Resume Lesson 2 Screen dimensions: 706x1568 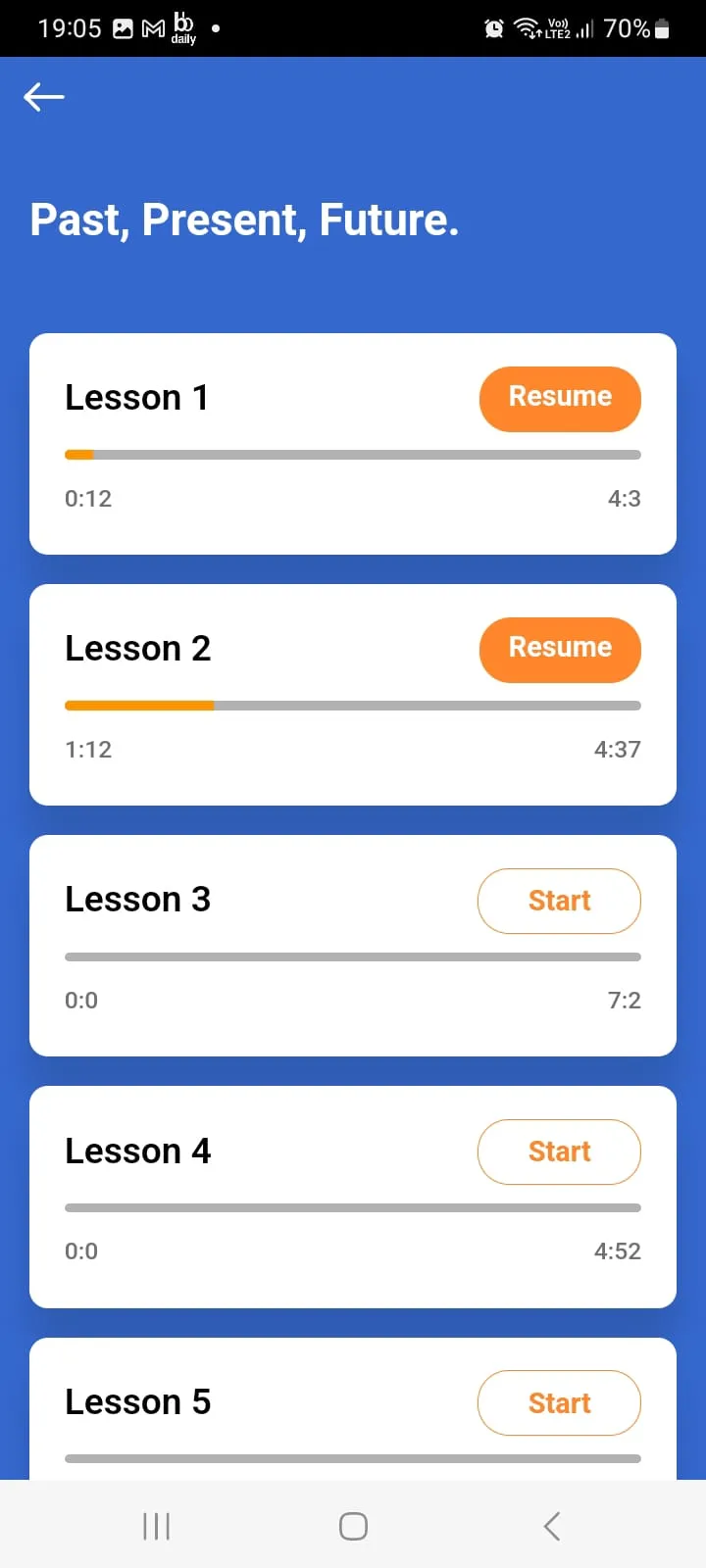pos(560,650)
